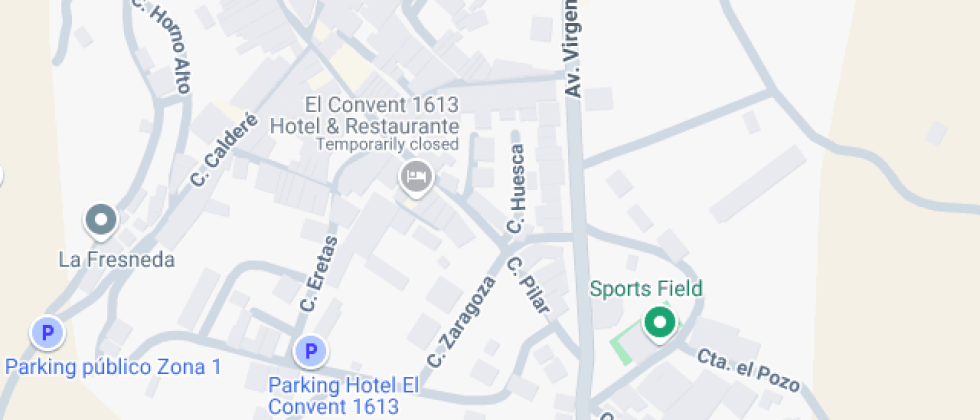Select the La Fresneda place pin

pyautogui.click(x=101, y=220)
